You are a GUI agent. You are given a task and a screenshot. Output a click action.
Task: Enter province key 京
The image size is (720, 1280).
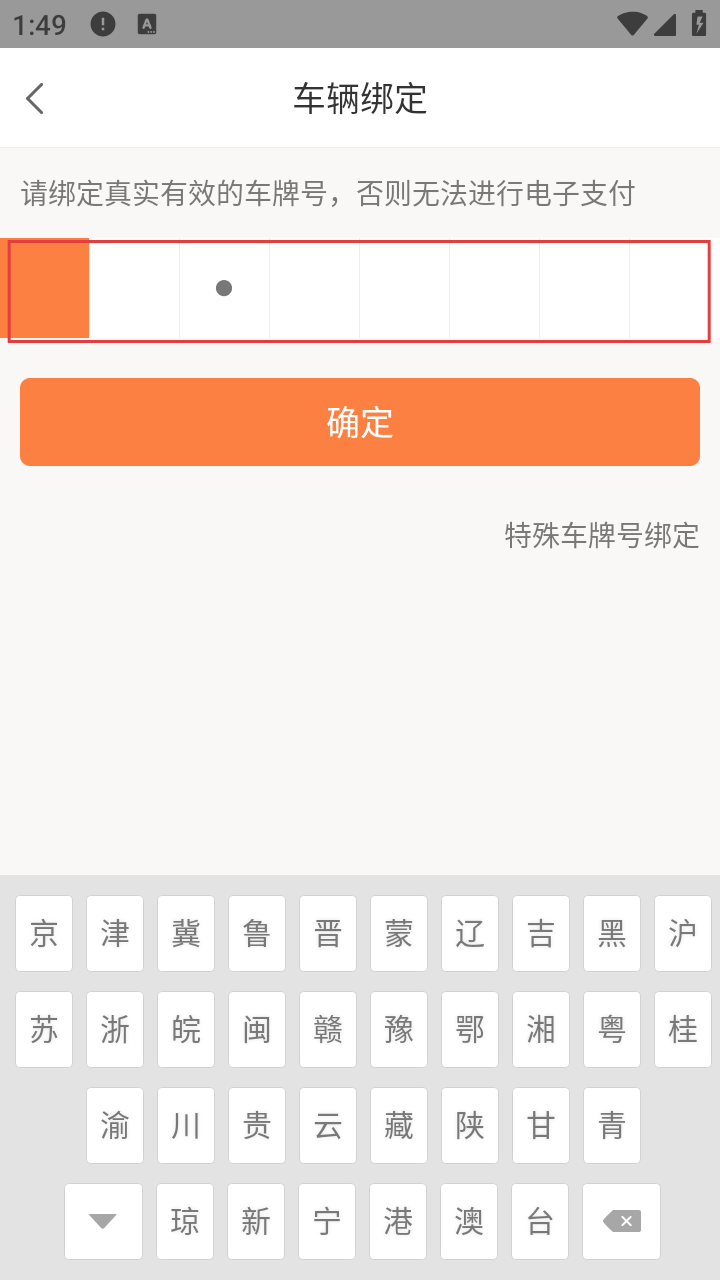(x=44, y=934)
